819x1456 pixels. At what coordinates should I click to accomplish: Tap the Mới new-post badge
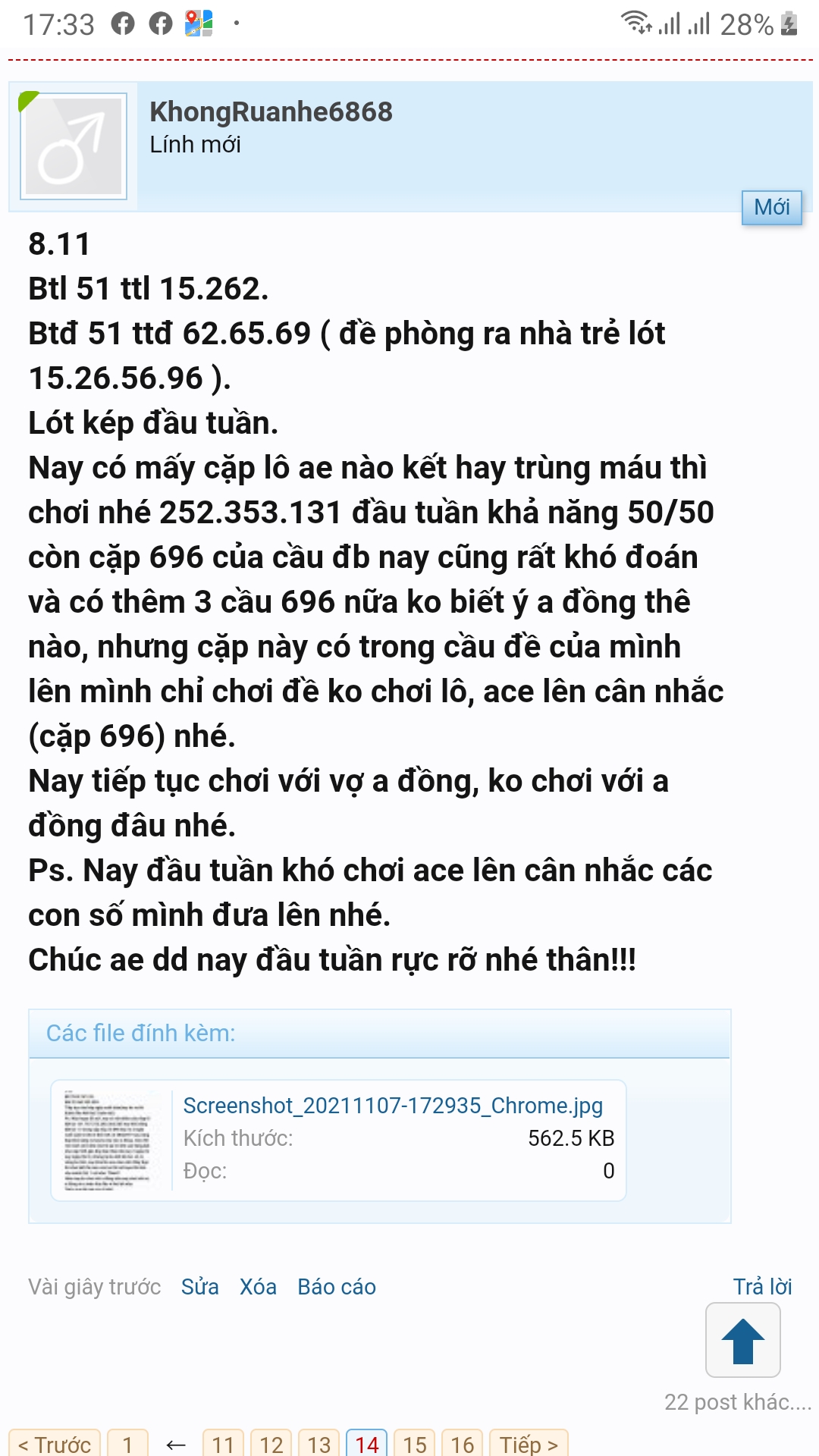[x=771, y=207]
